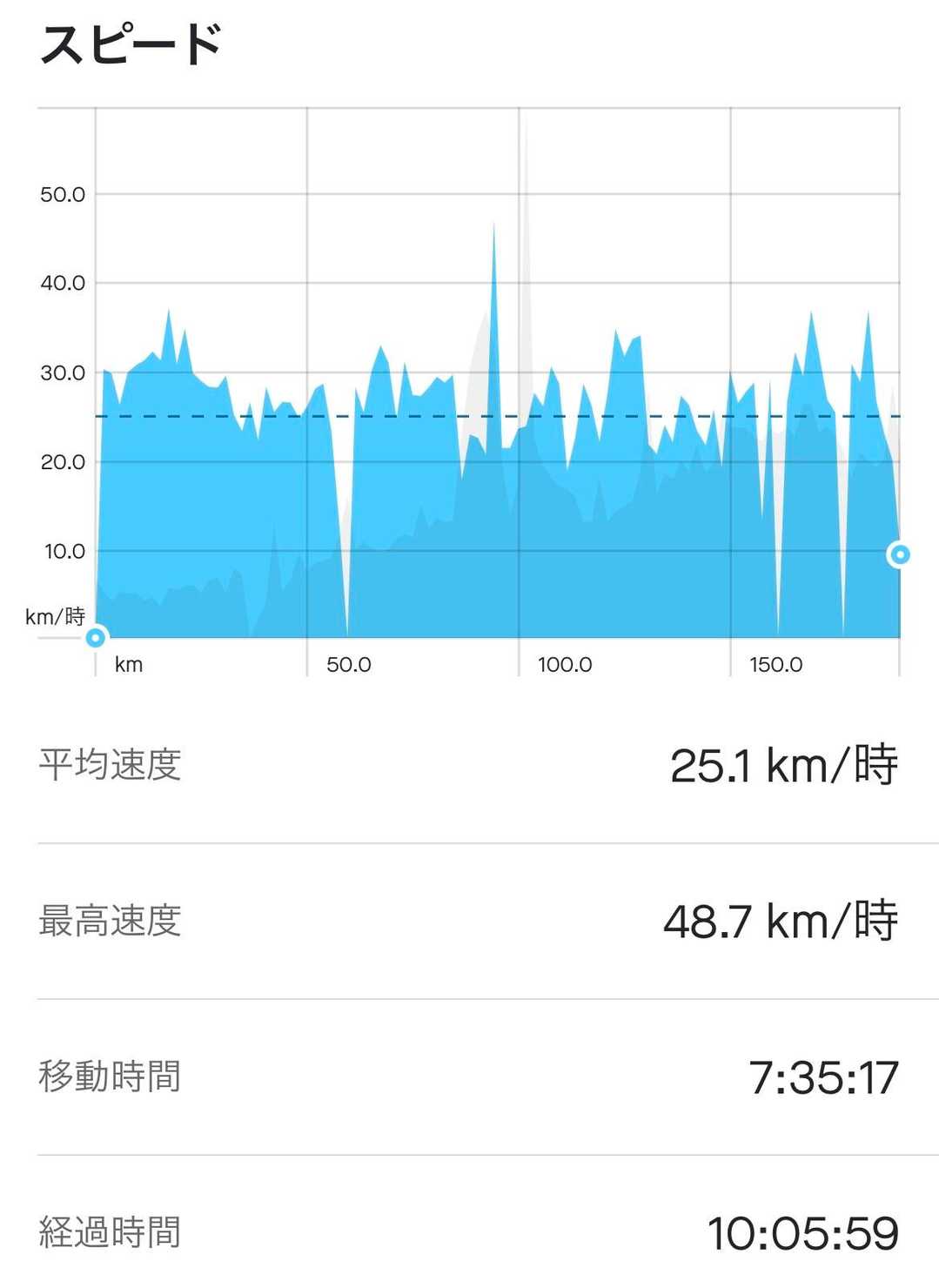Tap the start point marker on speed chart
This screenshot has height=1288, width=939.
pyautogui.click(x=96, y=638)
